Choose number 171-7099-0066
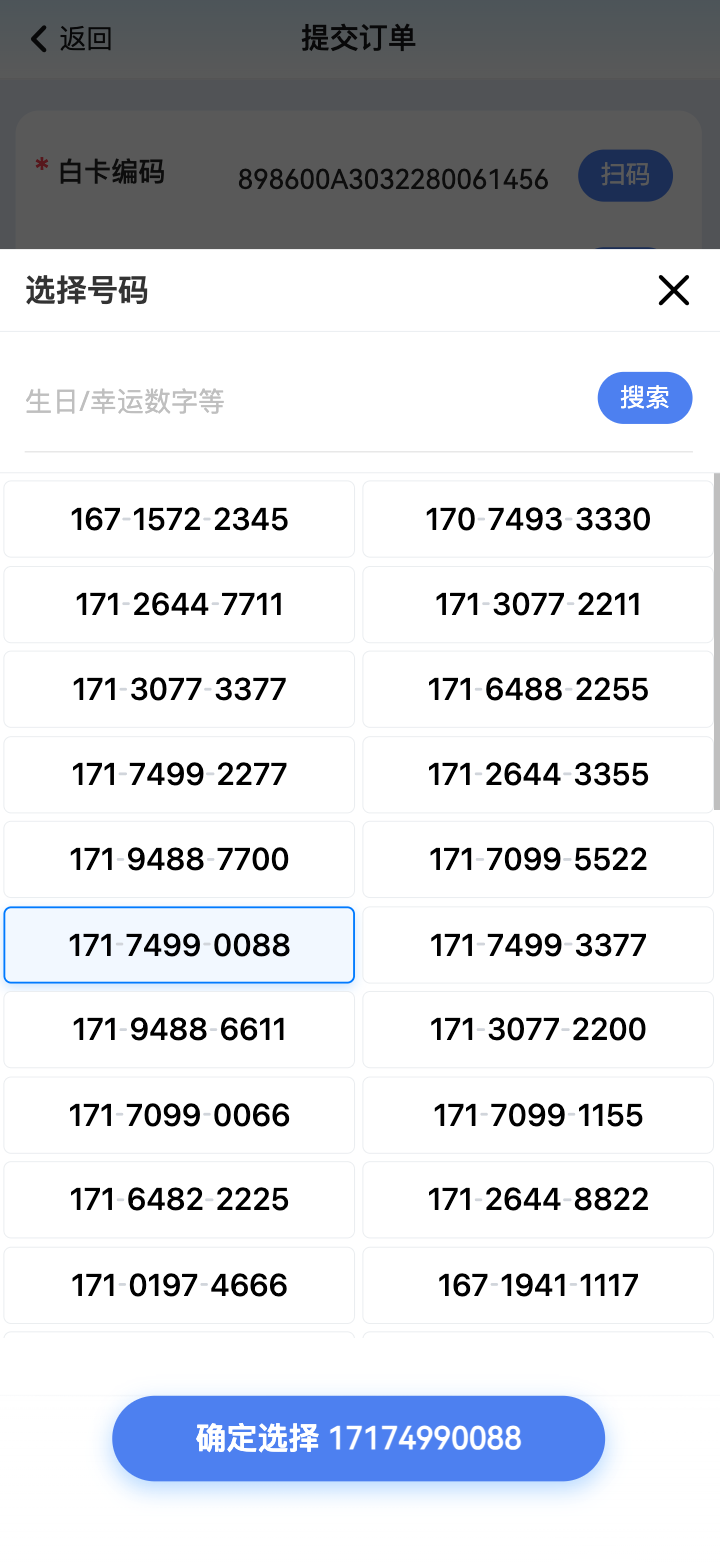Image resolution: width=720 pixels, height=1566 pixels. coord(179,1115)
